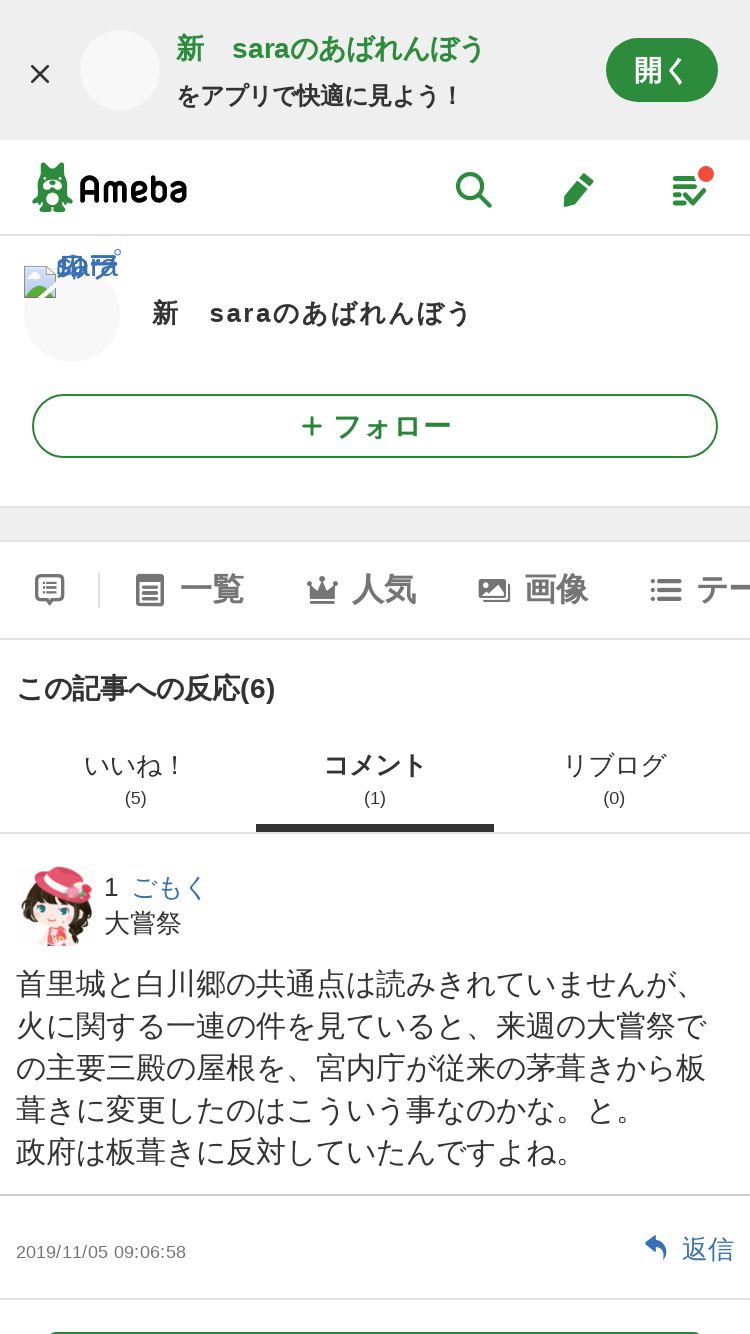The image size is (750, 1334).
Task: Open commenter ごもく's profile
Action: (x=169, y=887)
